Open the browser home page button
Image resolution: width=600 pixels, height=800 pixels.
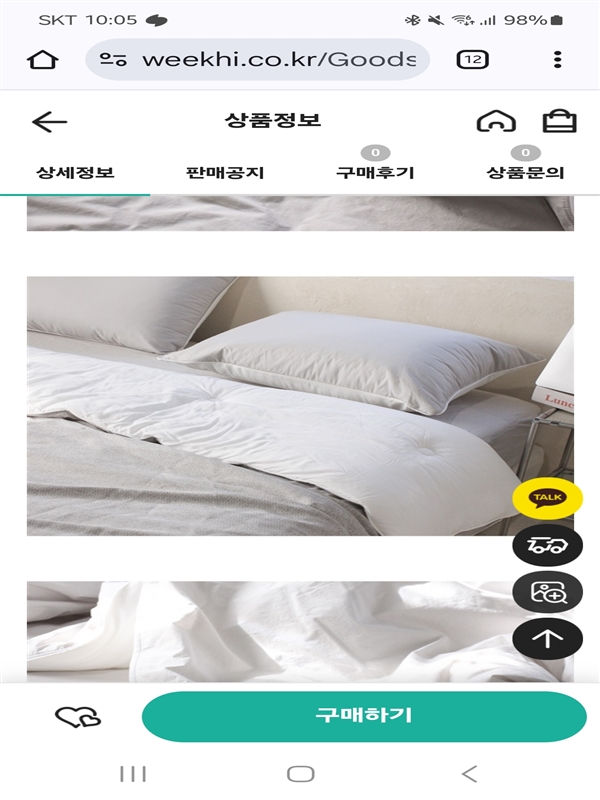pos(42,60)
